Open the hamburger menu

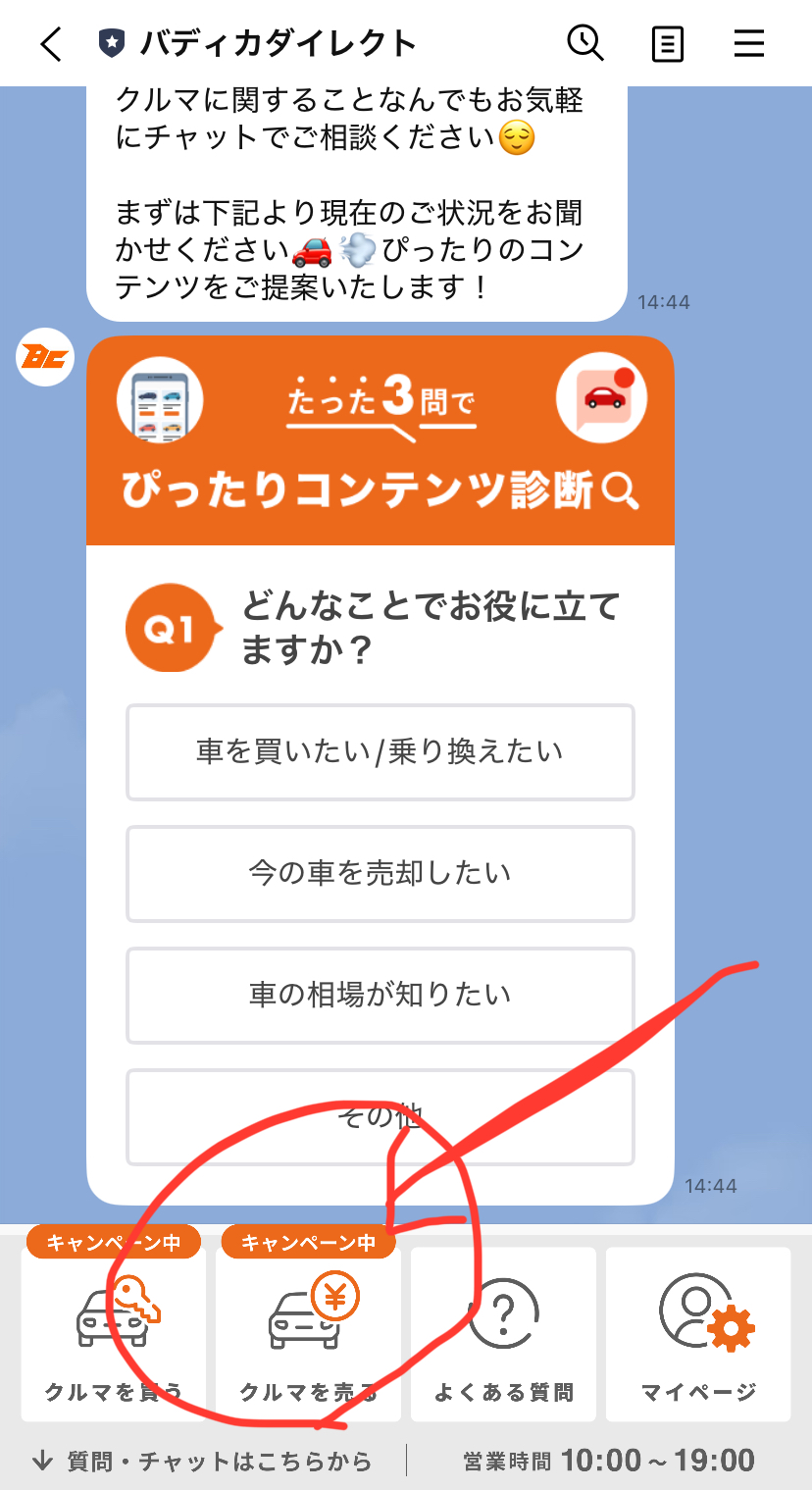click(749, 44)
